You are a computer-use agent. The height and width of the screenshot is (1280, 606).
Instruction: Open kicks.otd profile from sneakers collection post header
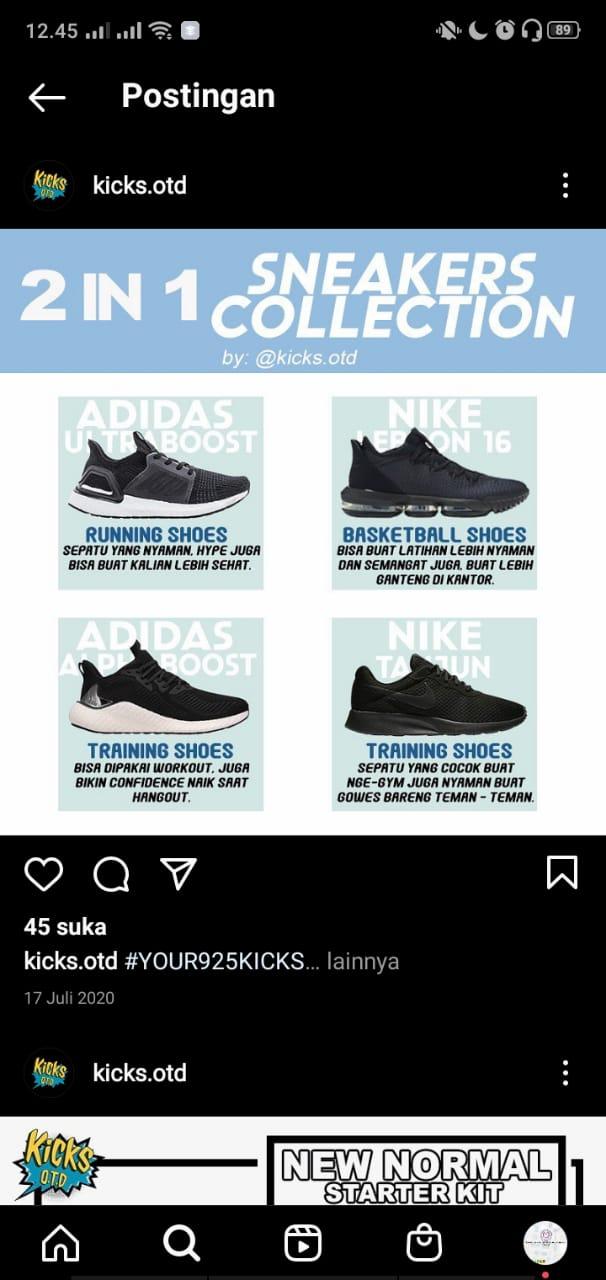point(139,185)
